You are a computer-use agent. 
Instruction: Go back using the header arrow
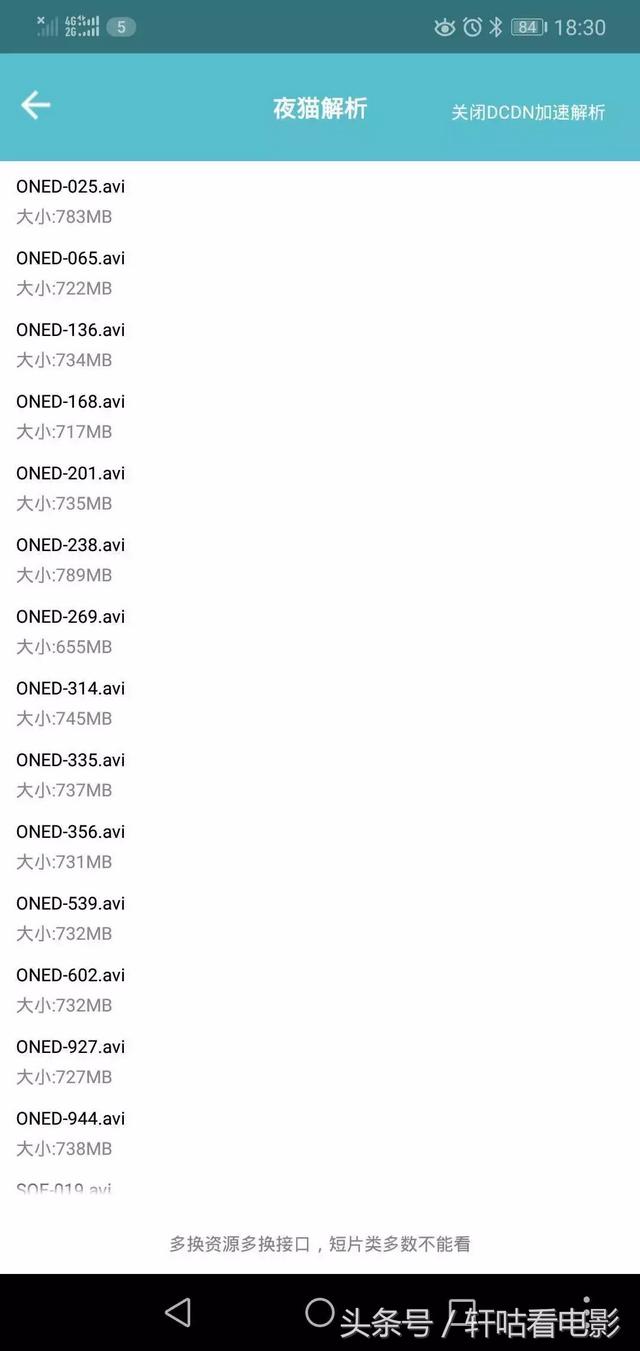pos(36,105)
